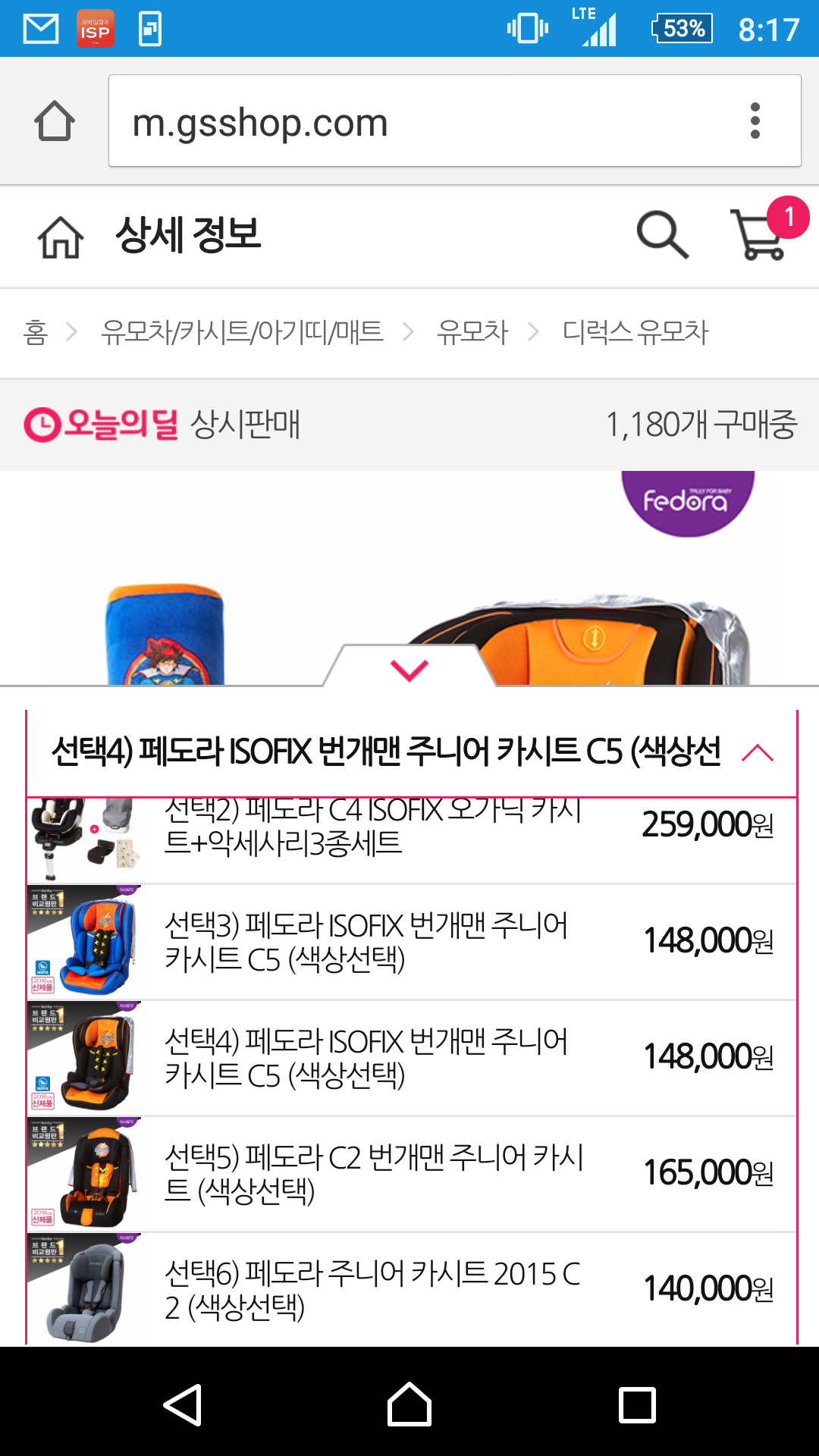Screen dimensions: 819x1456
Task: Open the 홈 breadcrumb link
Action: pyautogui.click(x=36, y=332)
